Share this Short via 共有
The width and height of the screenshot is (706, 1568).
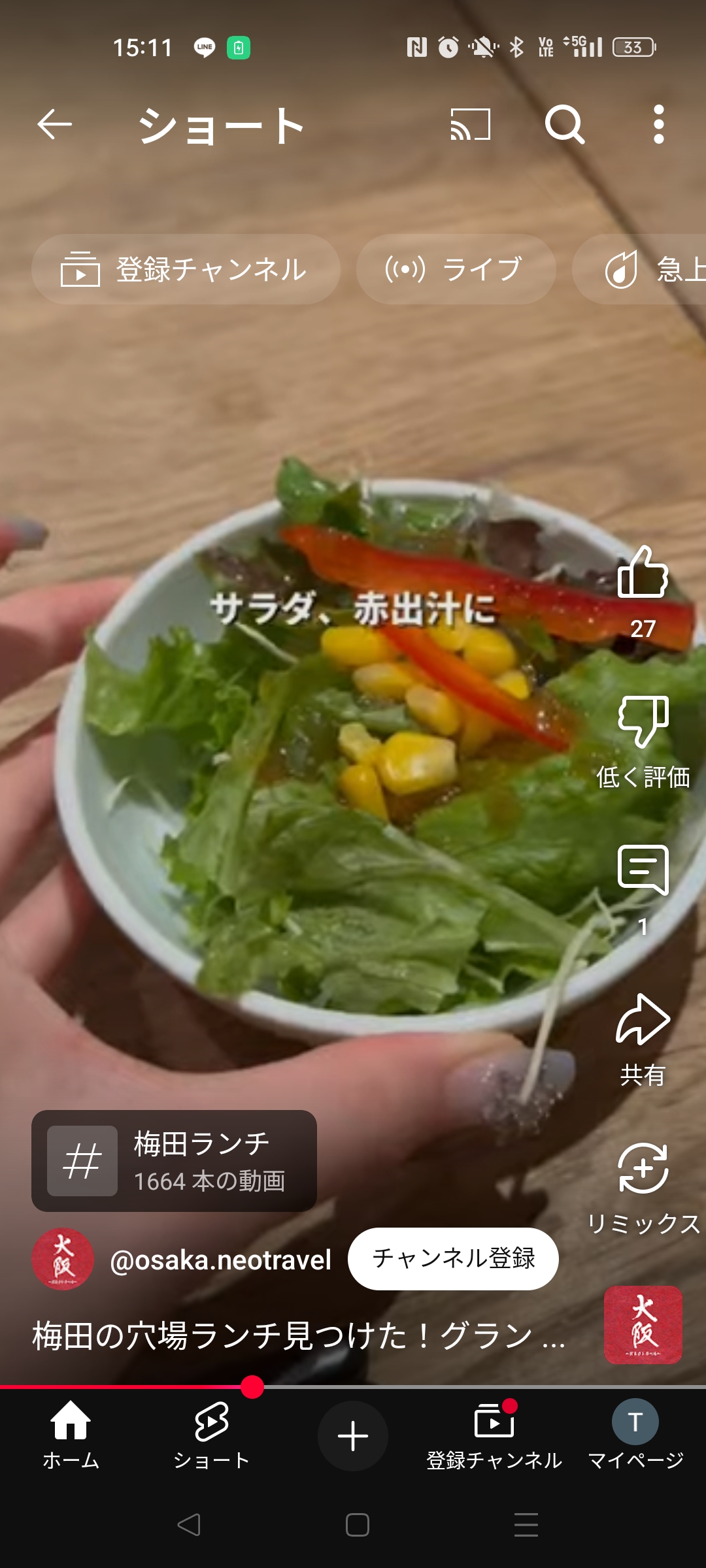(x=643, y=1021)
